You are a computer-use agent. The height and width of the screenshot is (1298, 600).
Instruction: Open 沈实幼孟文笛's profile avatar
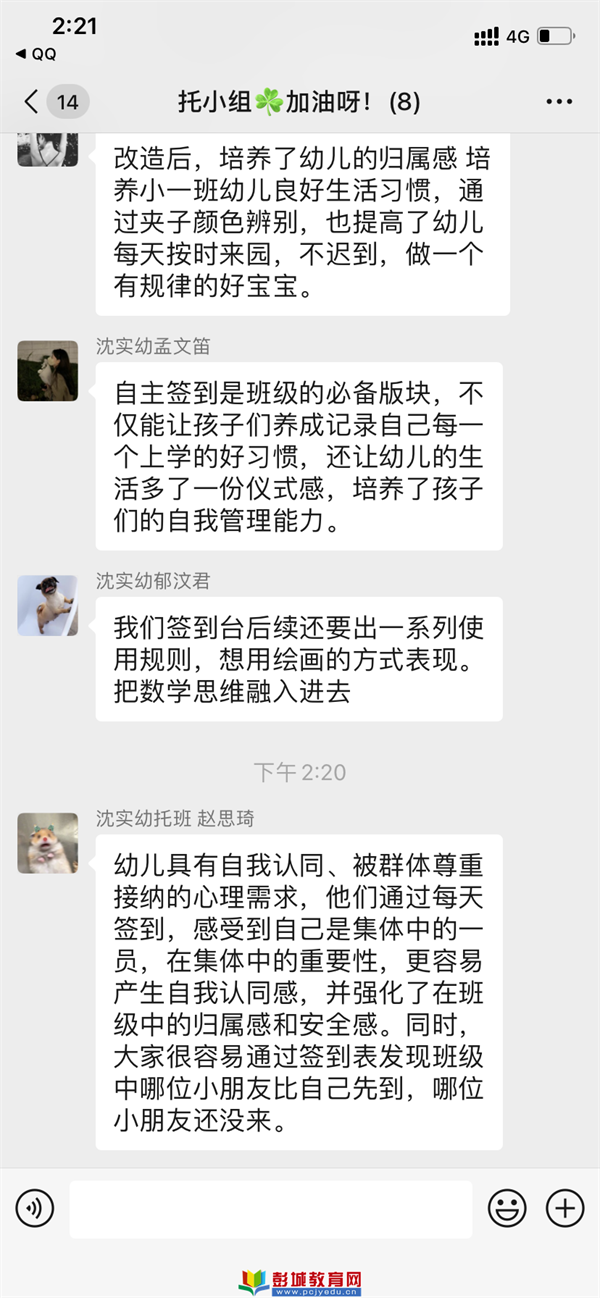[x=47, y=371]
